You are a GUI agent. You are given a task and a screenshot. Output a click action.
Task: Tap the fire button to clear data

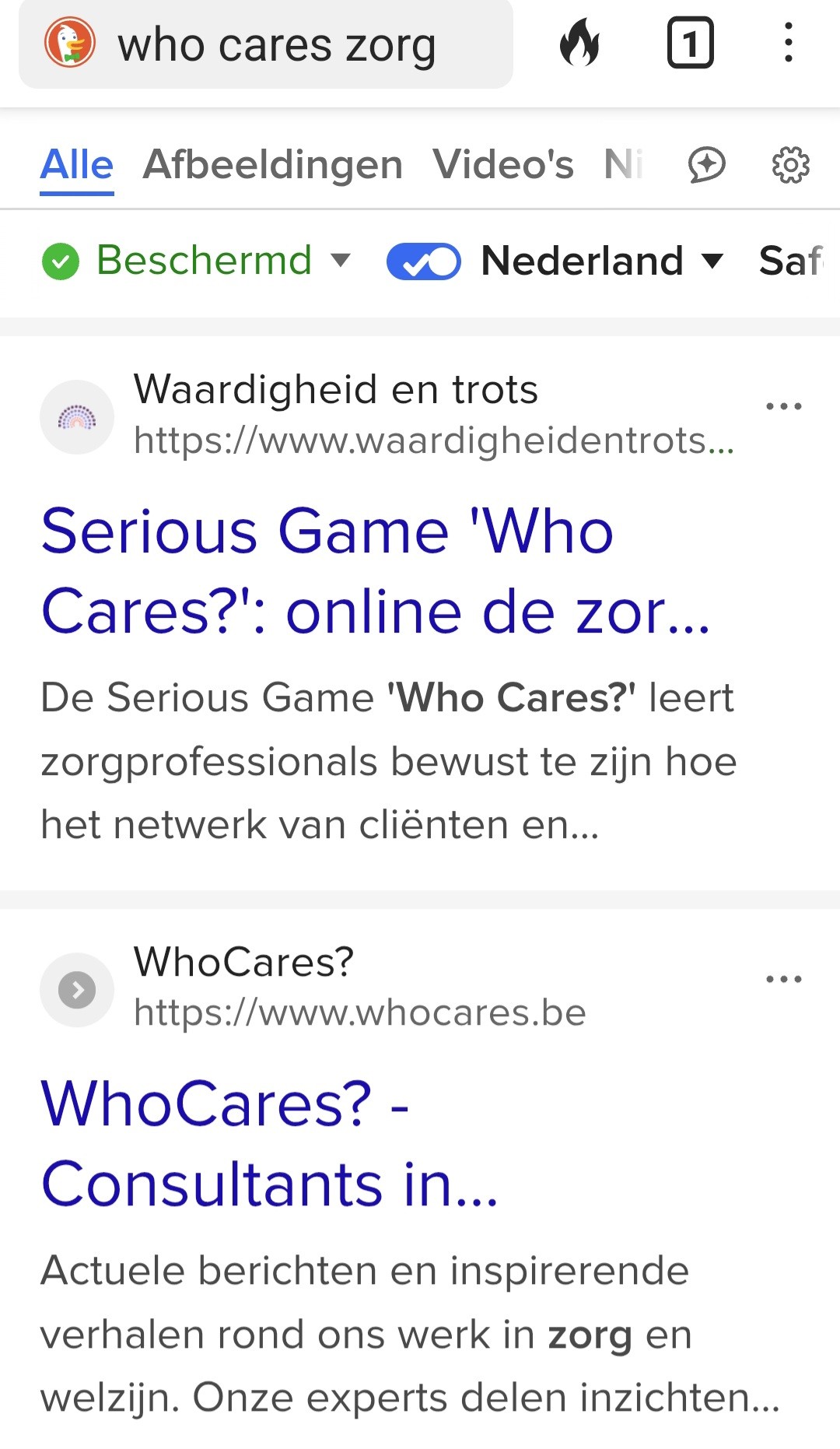coord(579,43)
